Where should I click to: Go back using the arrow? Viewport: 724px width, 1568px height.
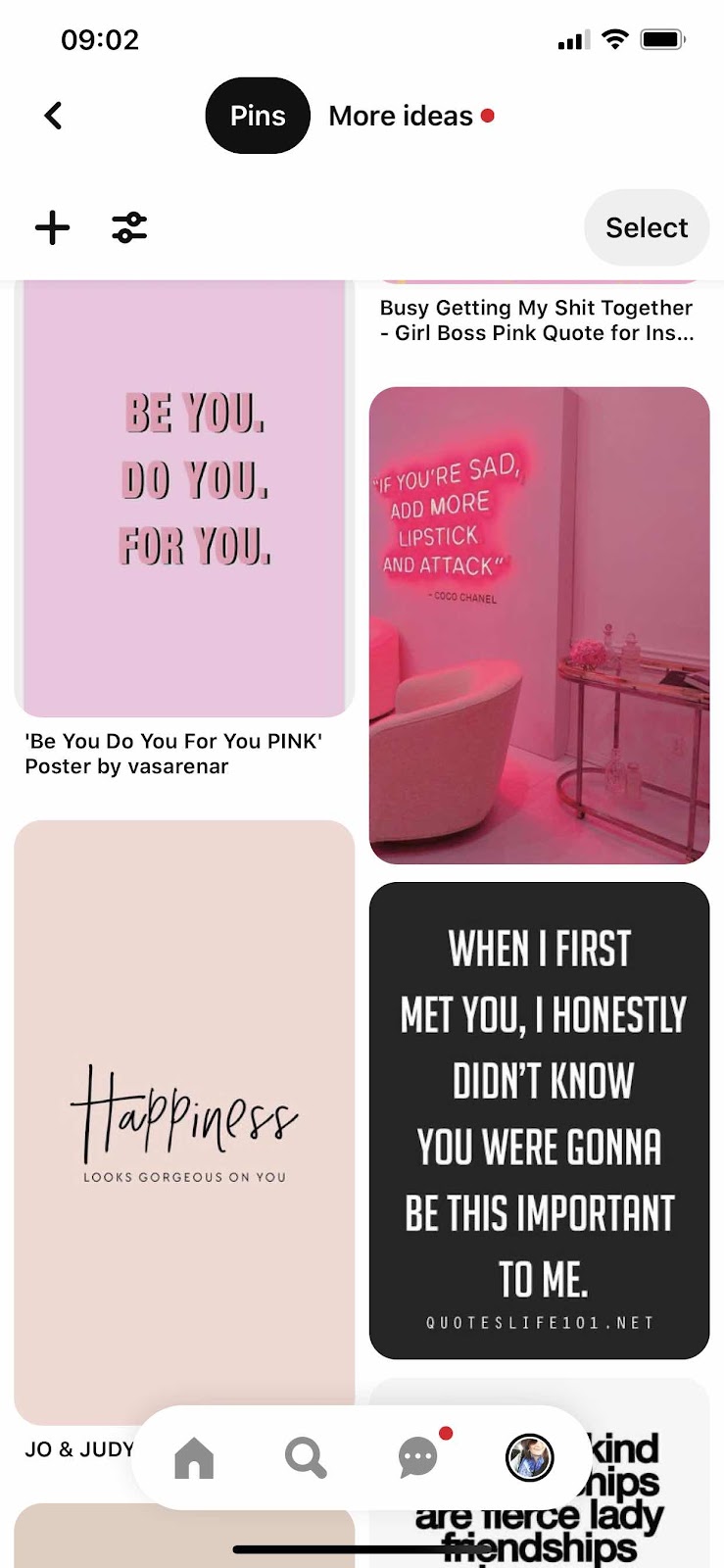pos(54,116)
